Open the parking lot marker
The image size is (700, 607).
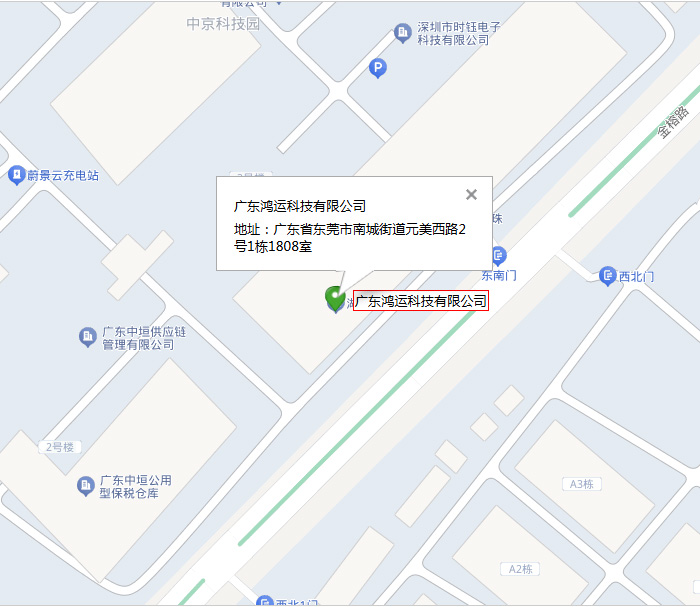(x=378, y=68)
